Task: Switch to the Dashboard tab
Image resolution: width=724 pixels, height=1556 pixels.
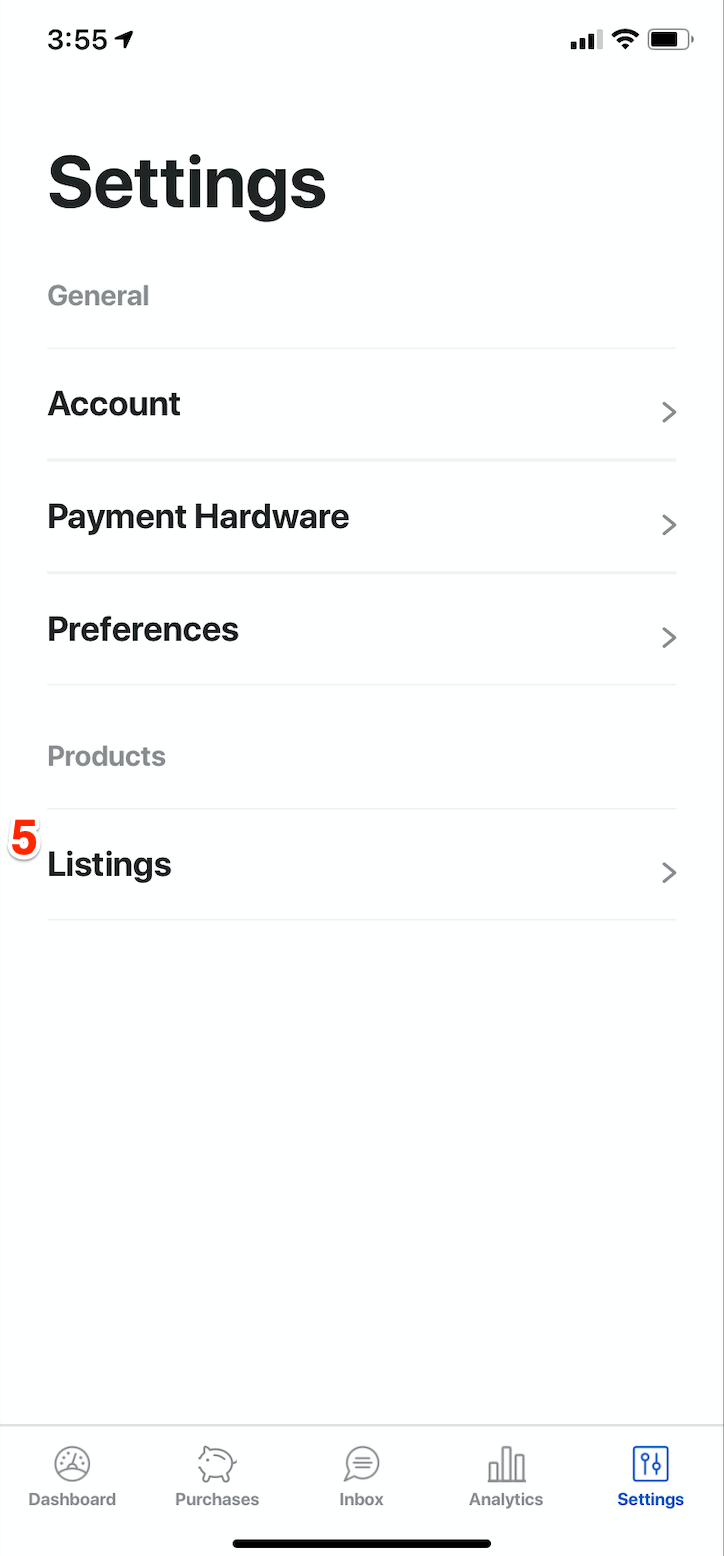Action: click(72, 1477)
